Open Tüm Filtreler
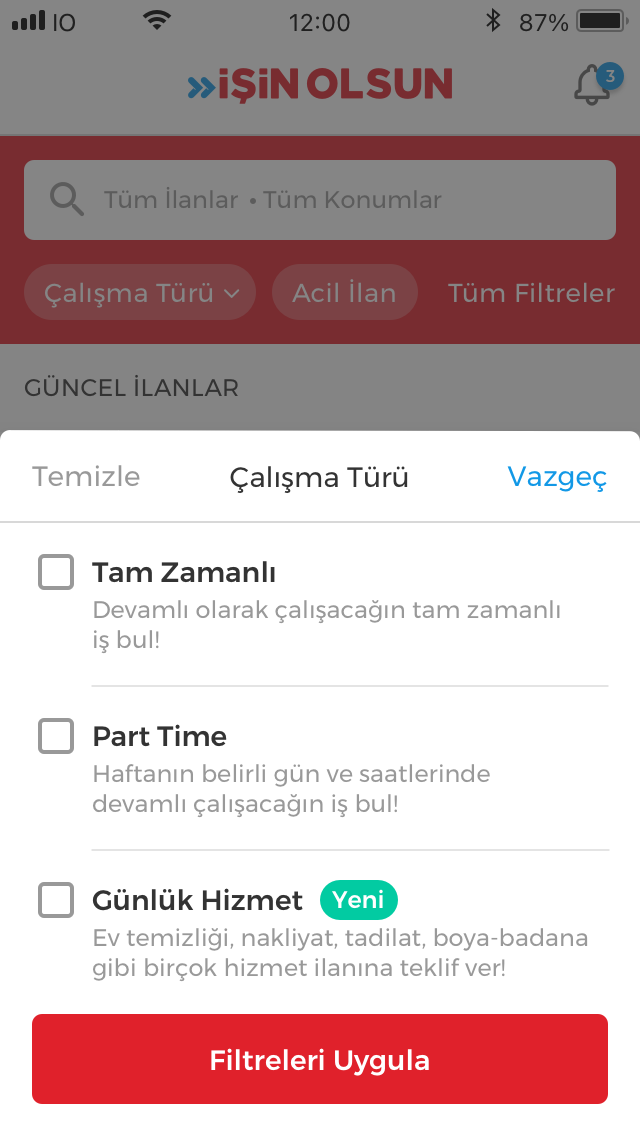 [x=531, y=293]
